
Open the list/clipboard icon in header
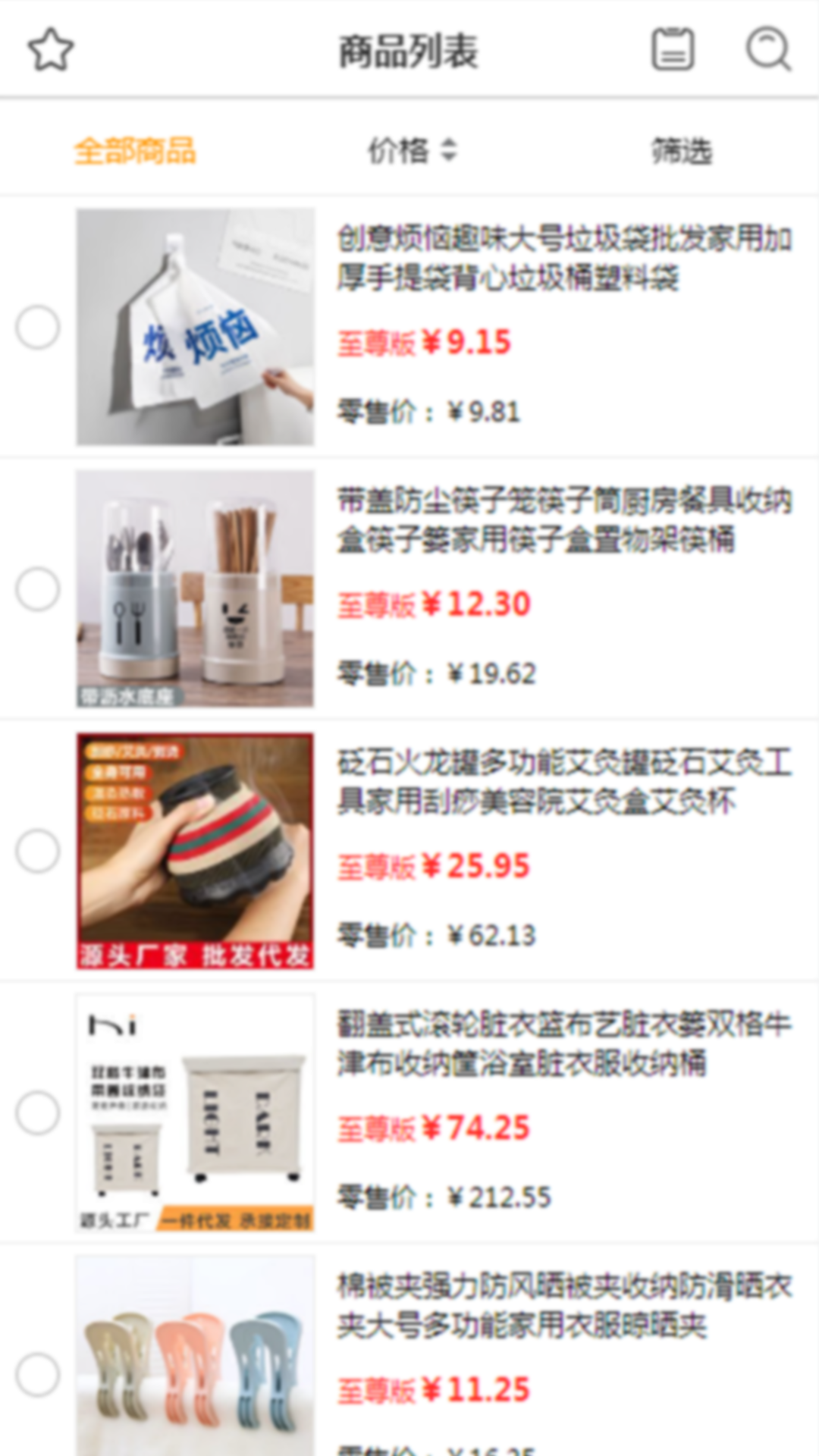[673, 50]
